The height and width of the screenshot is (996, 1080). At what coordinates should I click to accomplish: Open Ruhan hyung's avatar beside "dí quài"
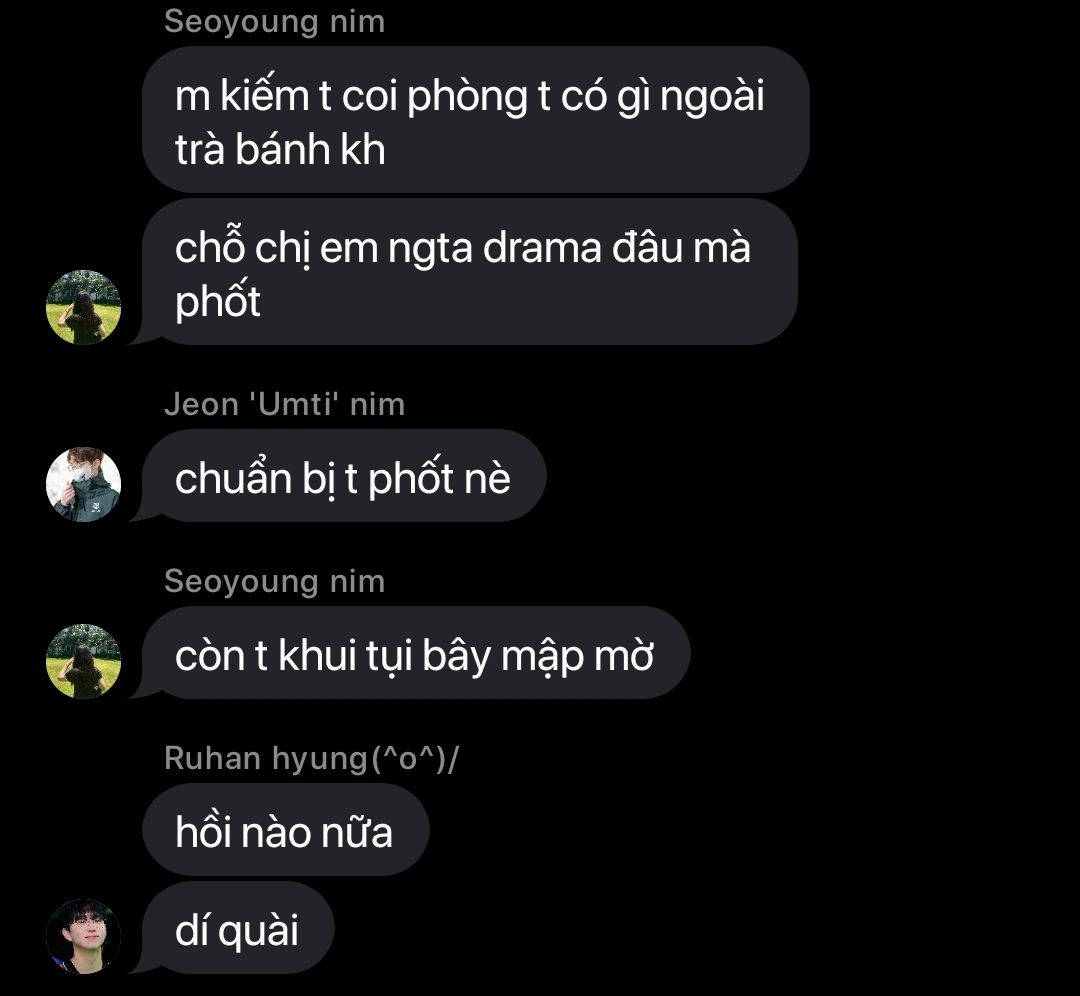pos(84,936)
